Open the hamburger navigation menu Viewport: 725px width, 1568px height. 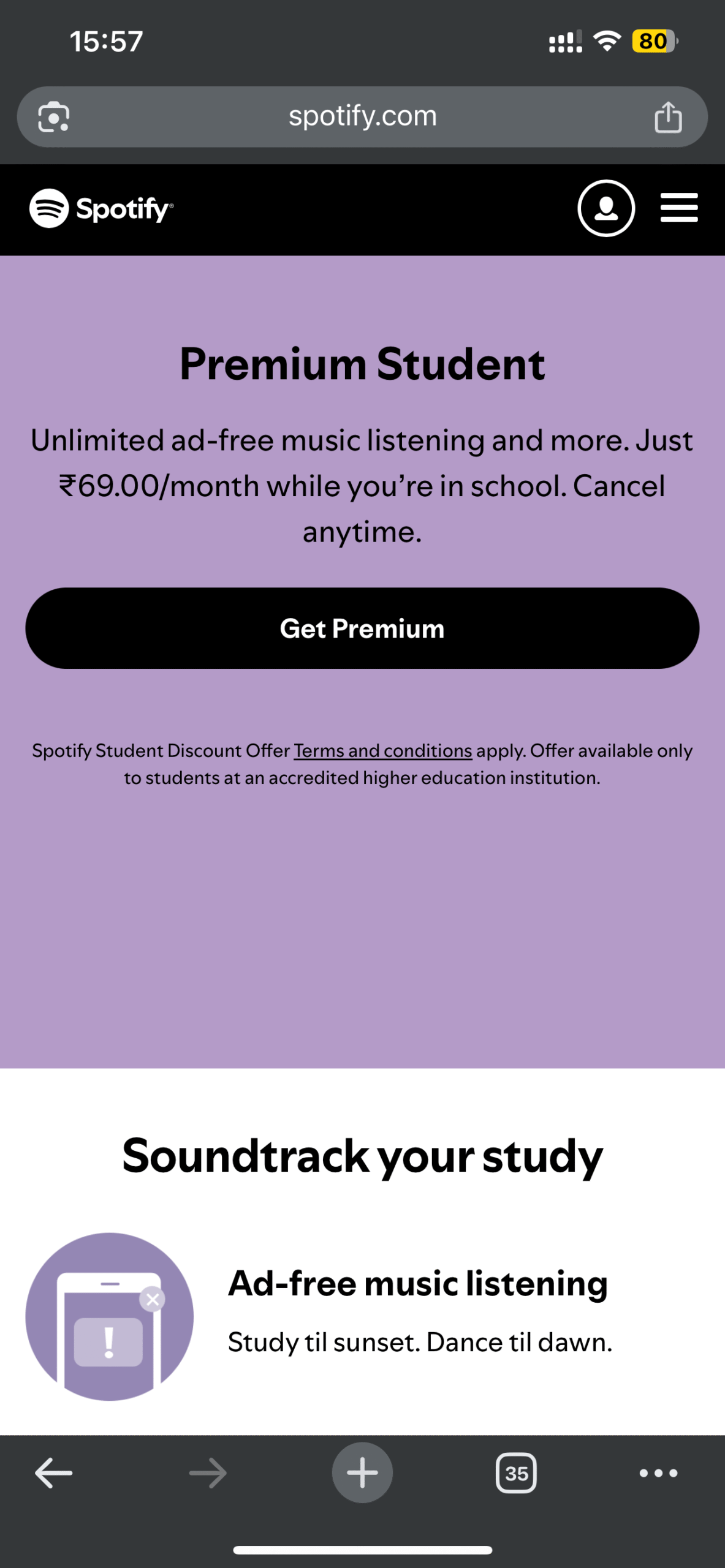pyautogui.click(x=678, y=208)
